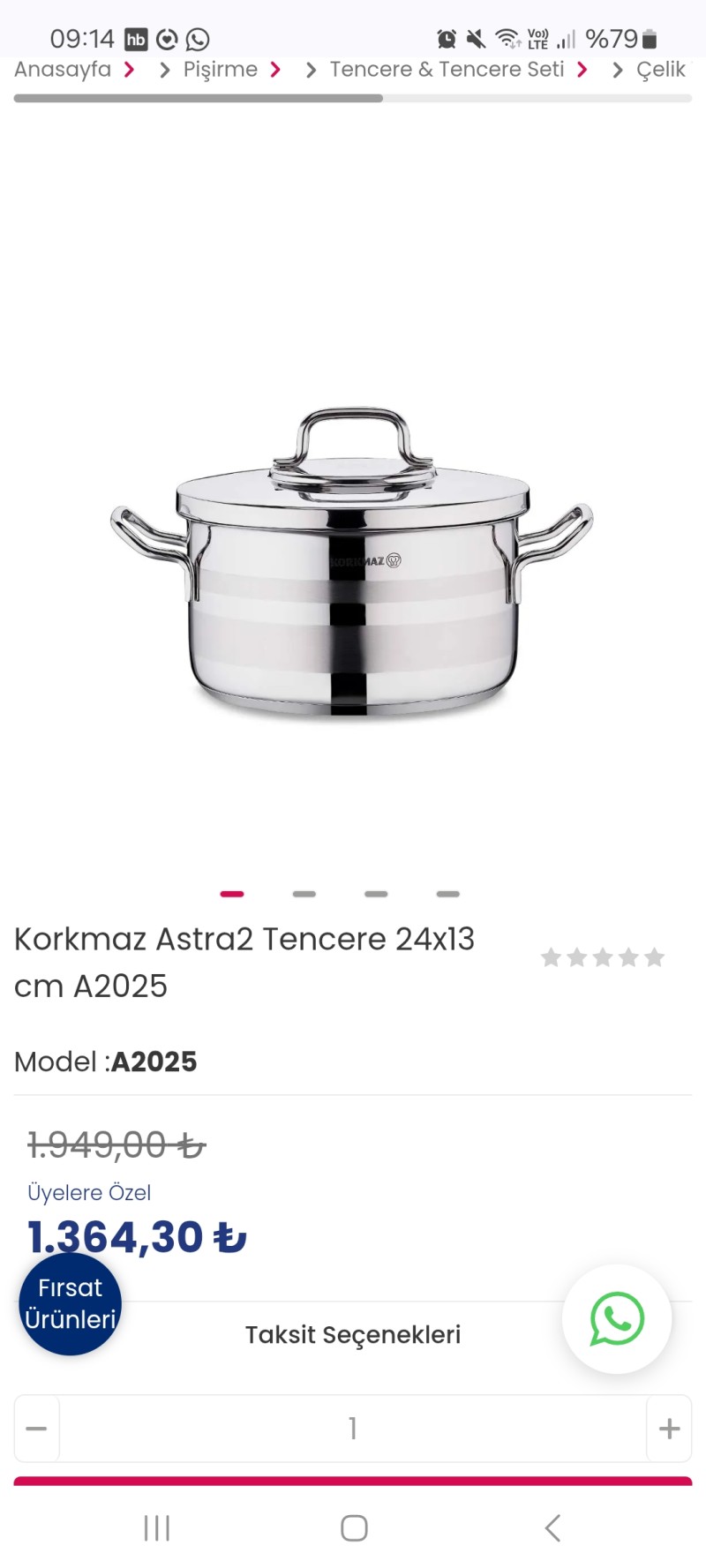706x1568 pixels.
Task: Open the Çelik breadcrumb category
Action: point(660,70)
